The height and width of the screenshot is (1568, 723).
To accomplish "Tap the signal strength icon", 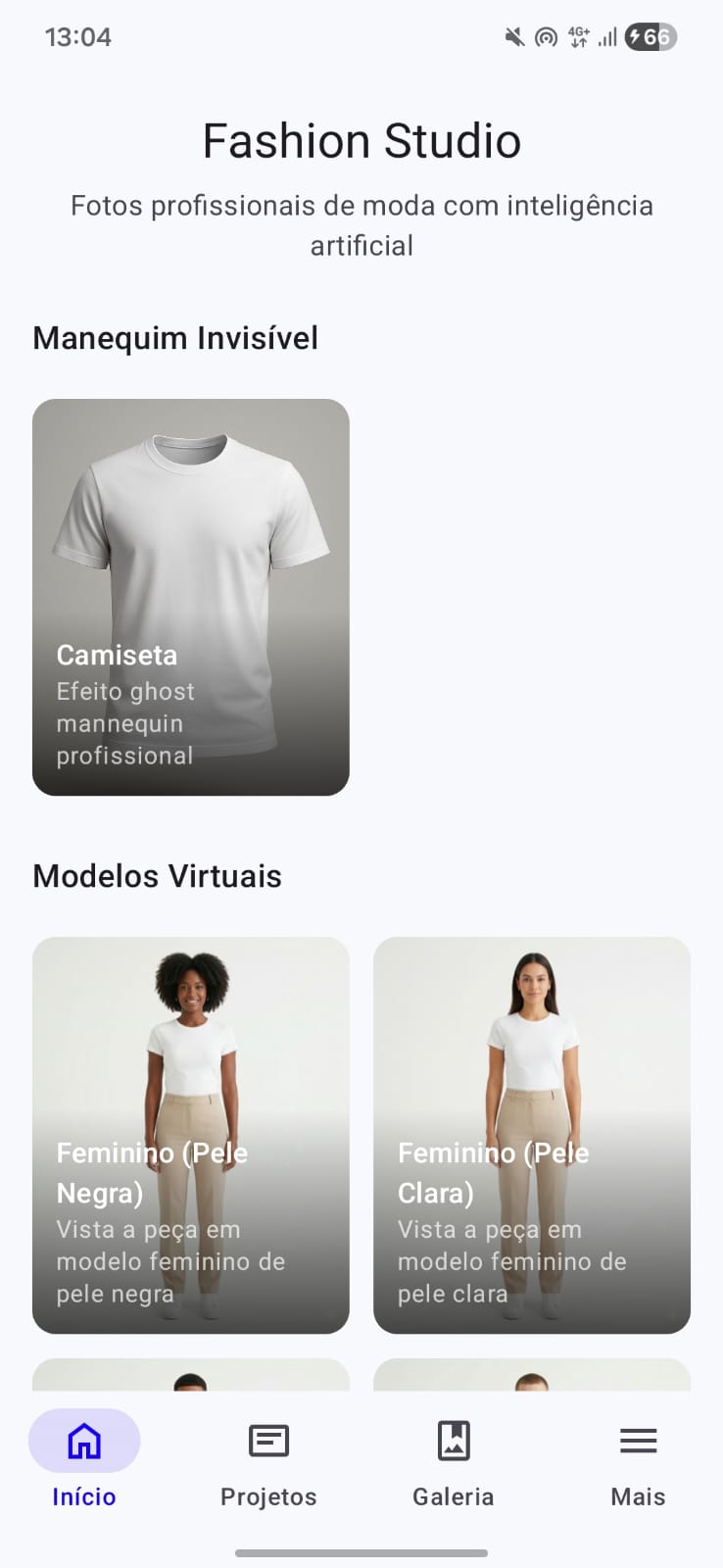I will point(605,36).
